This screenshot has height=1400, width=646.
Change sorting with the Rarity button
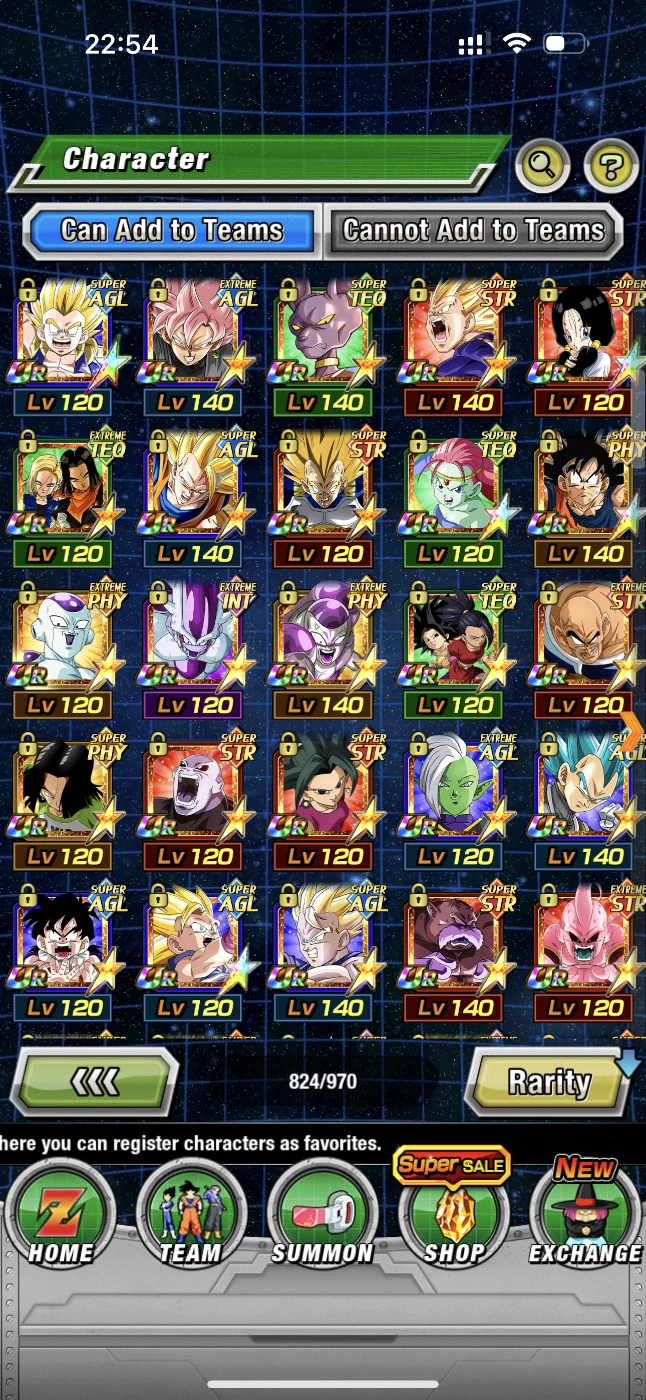click(x=548, y=1082)
